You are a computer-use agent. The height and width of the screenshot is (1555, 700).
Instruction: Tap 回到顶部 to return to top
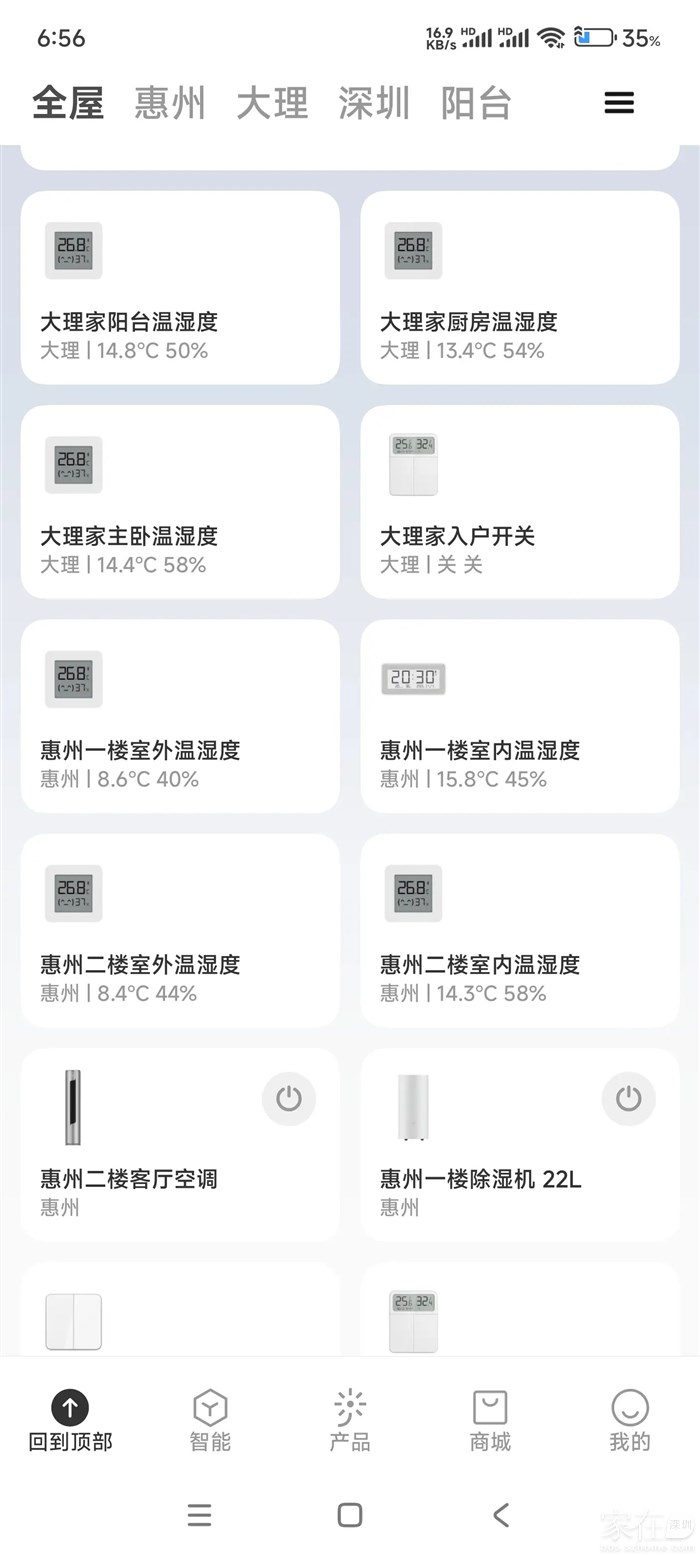(70, 1420)
